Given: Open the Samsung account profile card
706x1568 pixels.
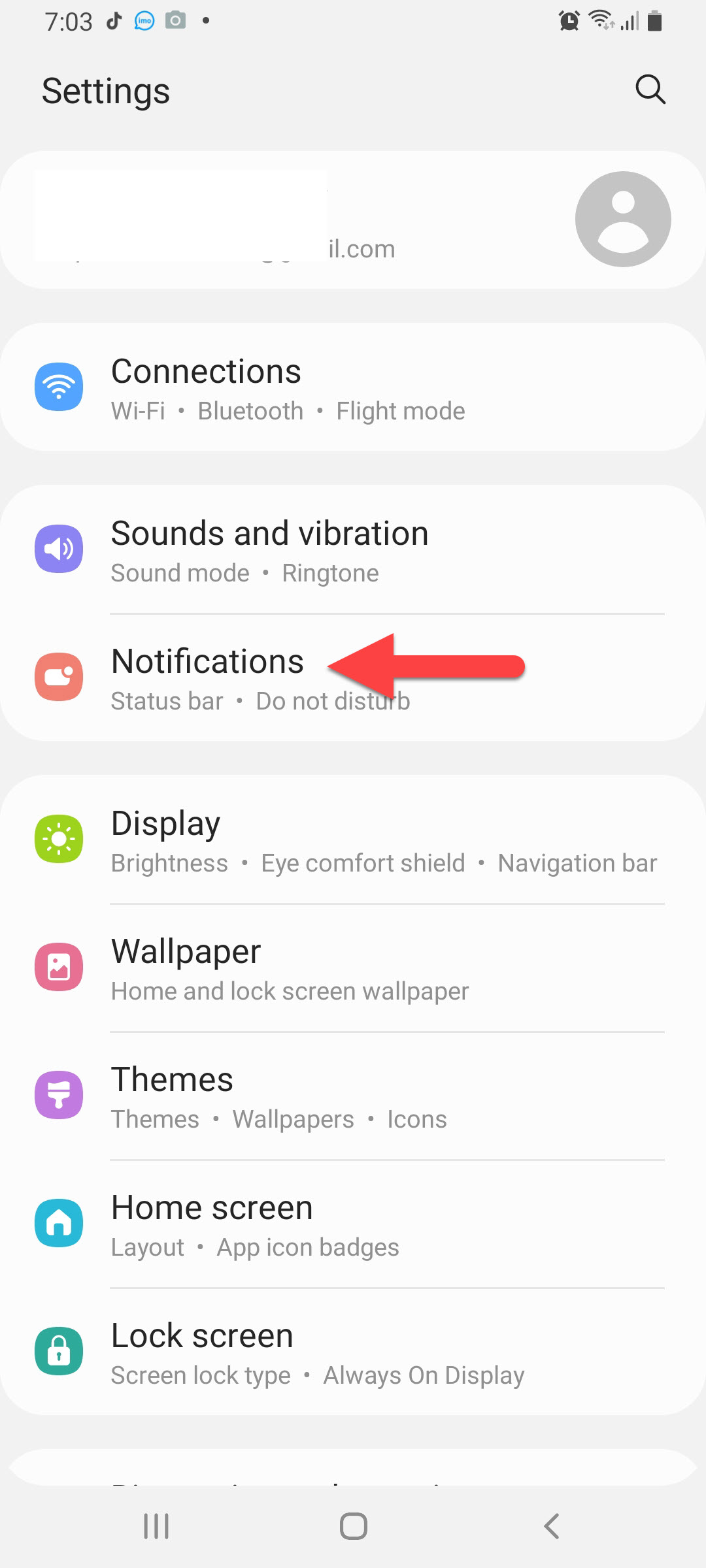Looking at the screenshot, I should (353, 220).
